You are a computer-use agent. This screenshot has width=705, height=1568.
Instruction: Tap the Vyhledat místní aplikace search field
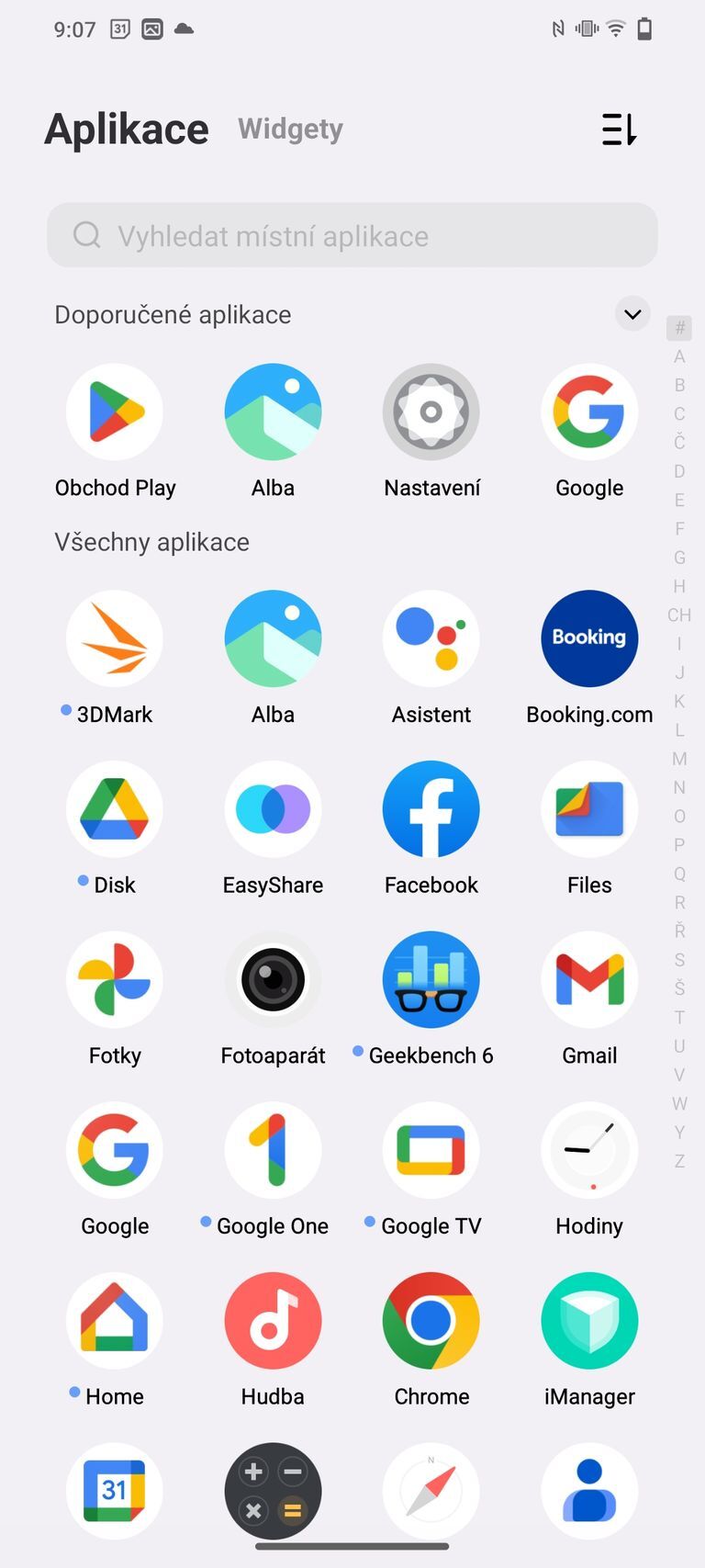(x=352, y=235)
